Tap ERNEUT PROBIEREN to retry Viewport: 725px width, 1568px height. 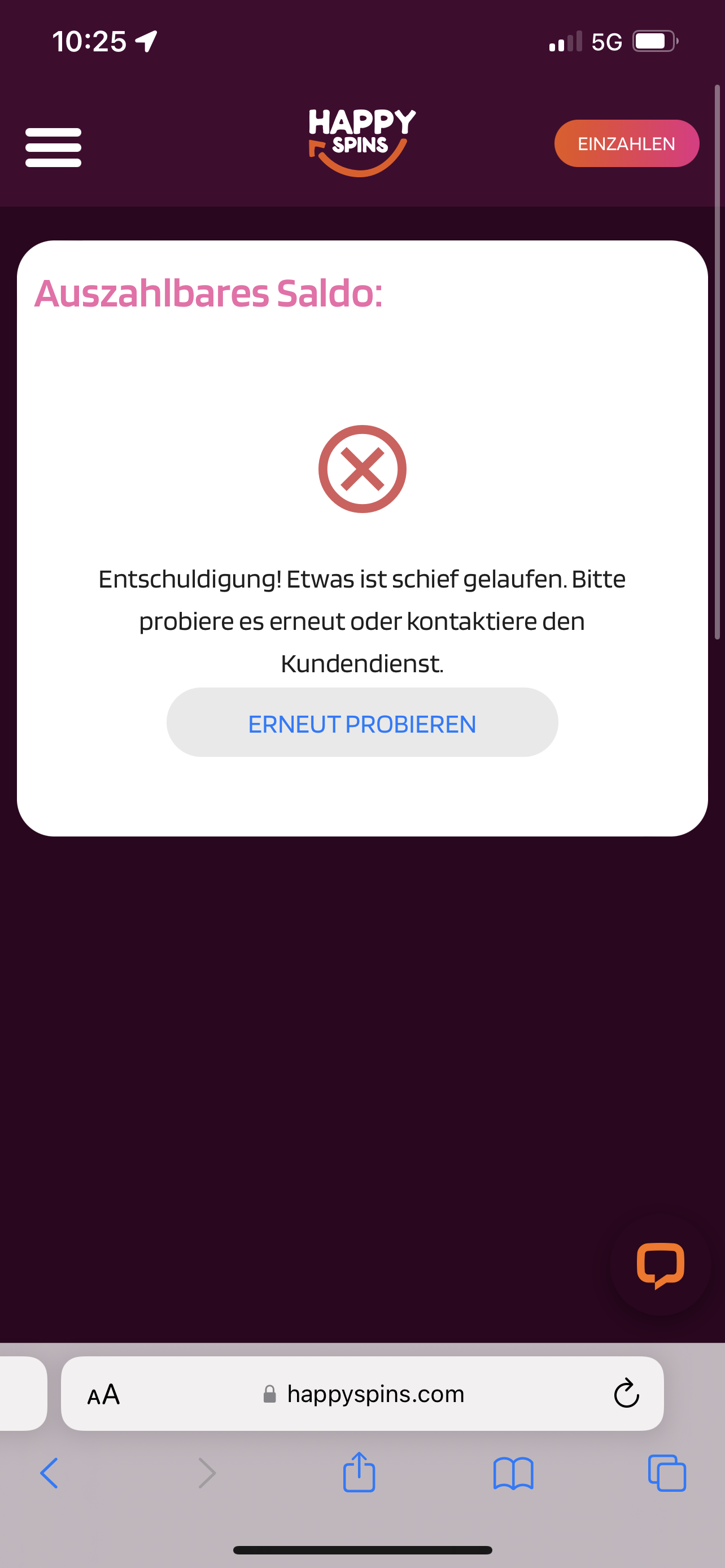coord(362,723)
